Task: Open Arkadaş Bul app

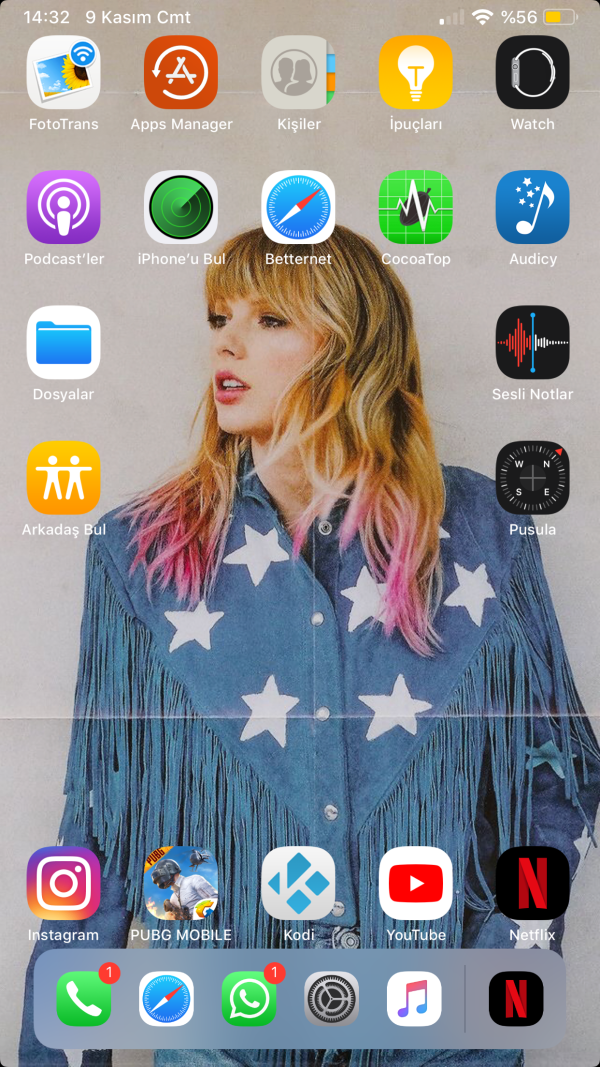Action: pos(63,478)
